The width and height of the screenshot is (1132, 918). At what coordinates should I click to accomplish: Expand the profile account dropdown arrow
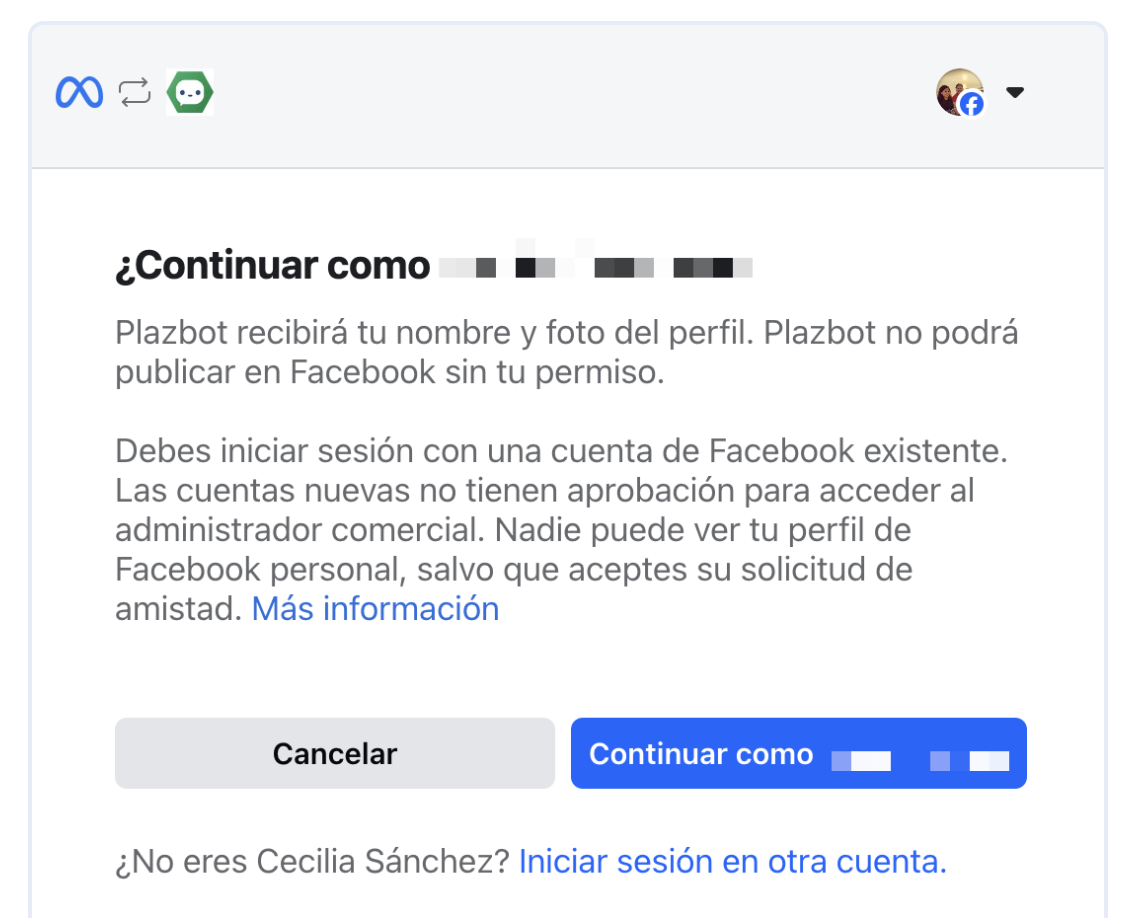1014,93
